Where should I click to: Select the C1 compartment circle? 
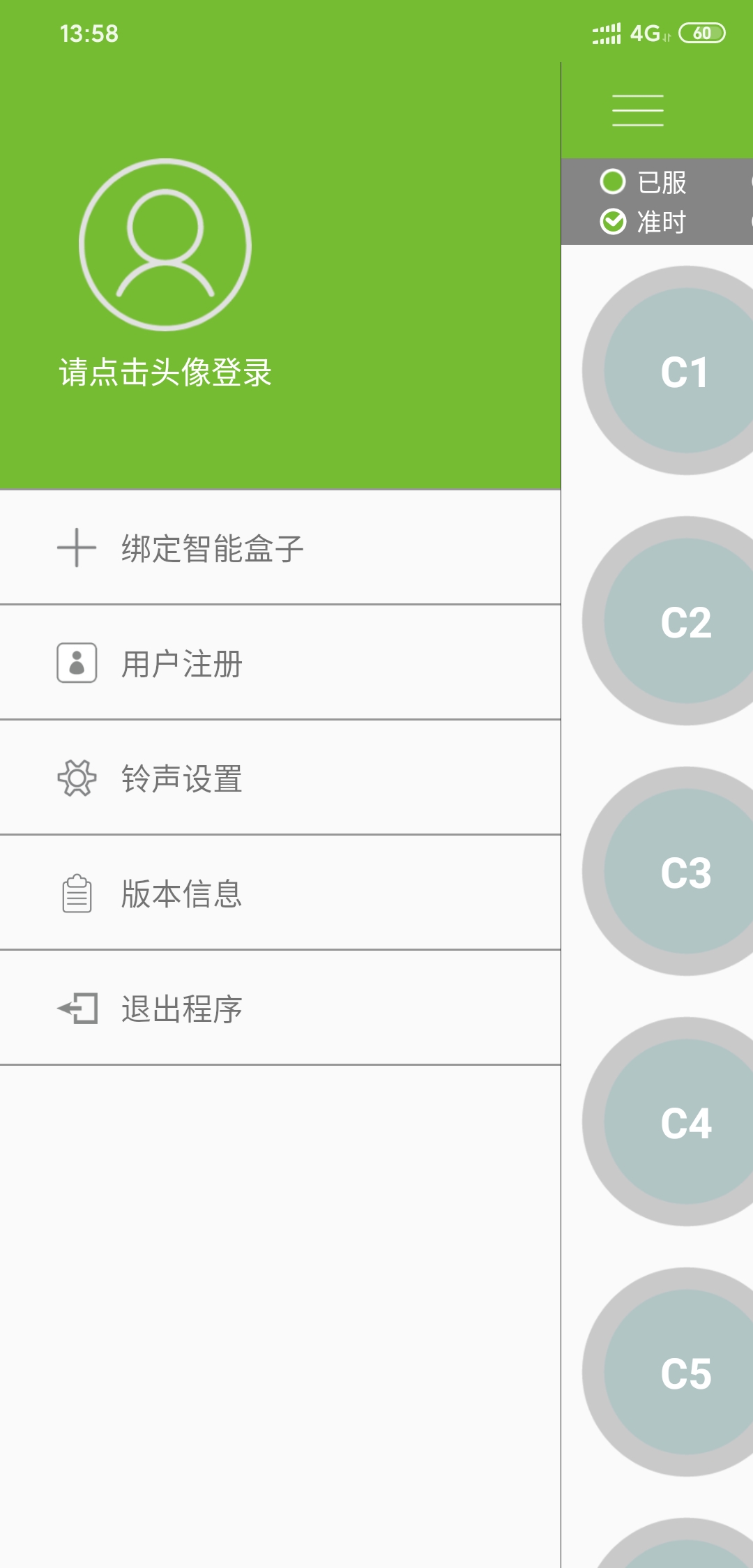tap(685, 371)
